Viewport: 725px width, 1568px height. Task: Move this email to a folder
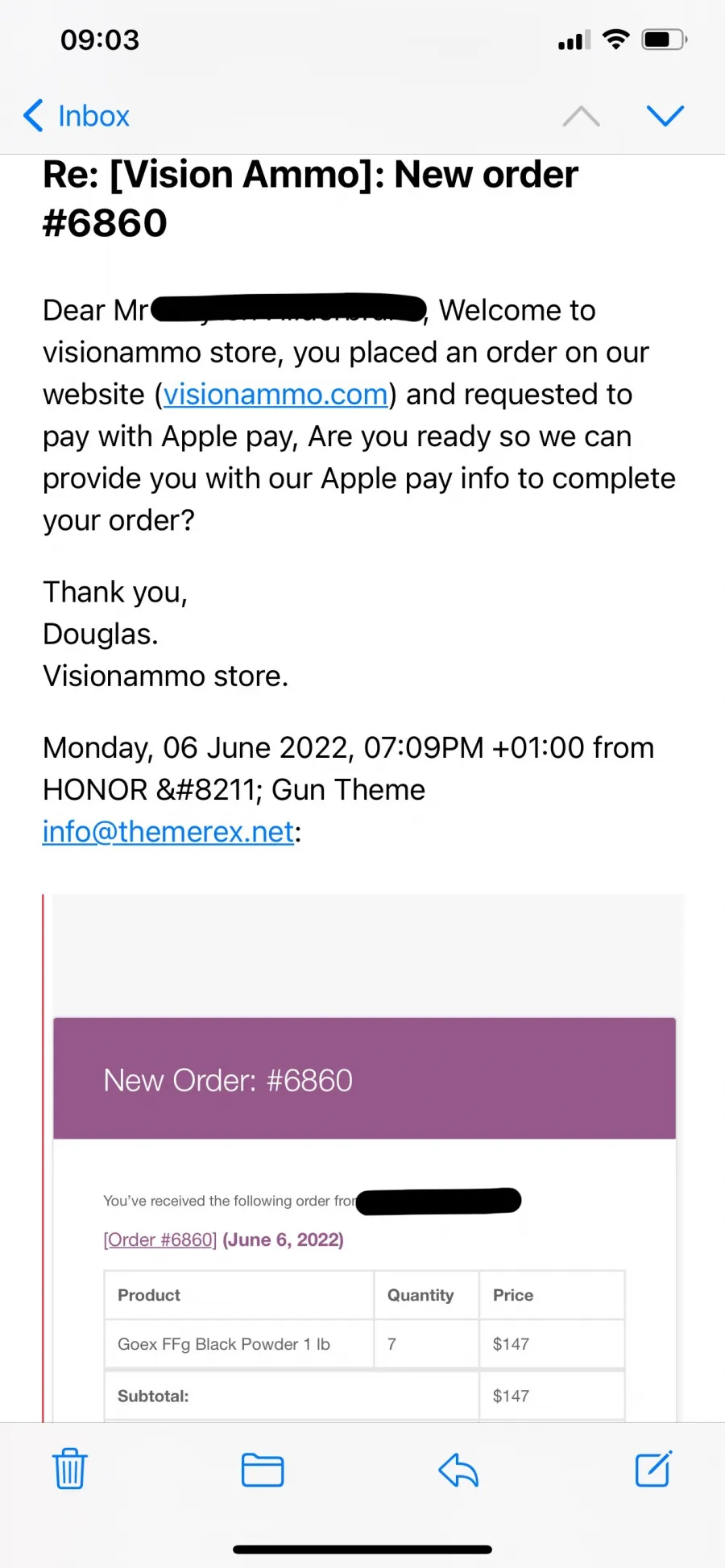coord(263,1470)
